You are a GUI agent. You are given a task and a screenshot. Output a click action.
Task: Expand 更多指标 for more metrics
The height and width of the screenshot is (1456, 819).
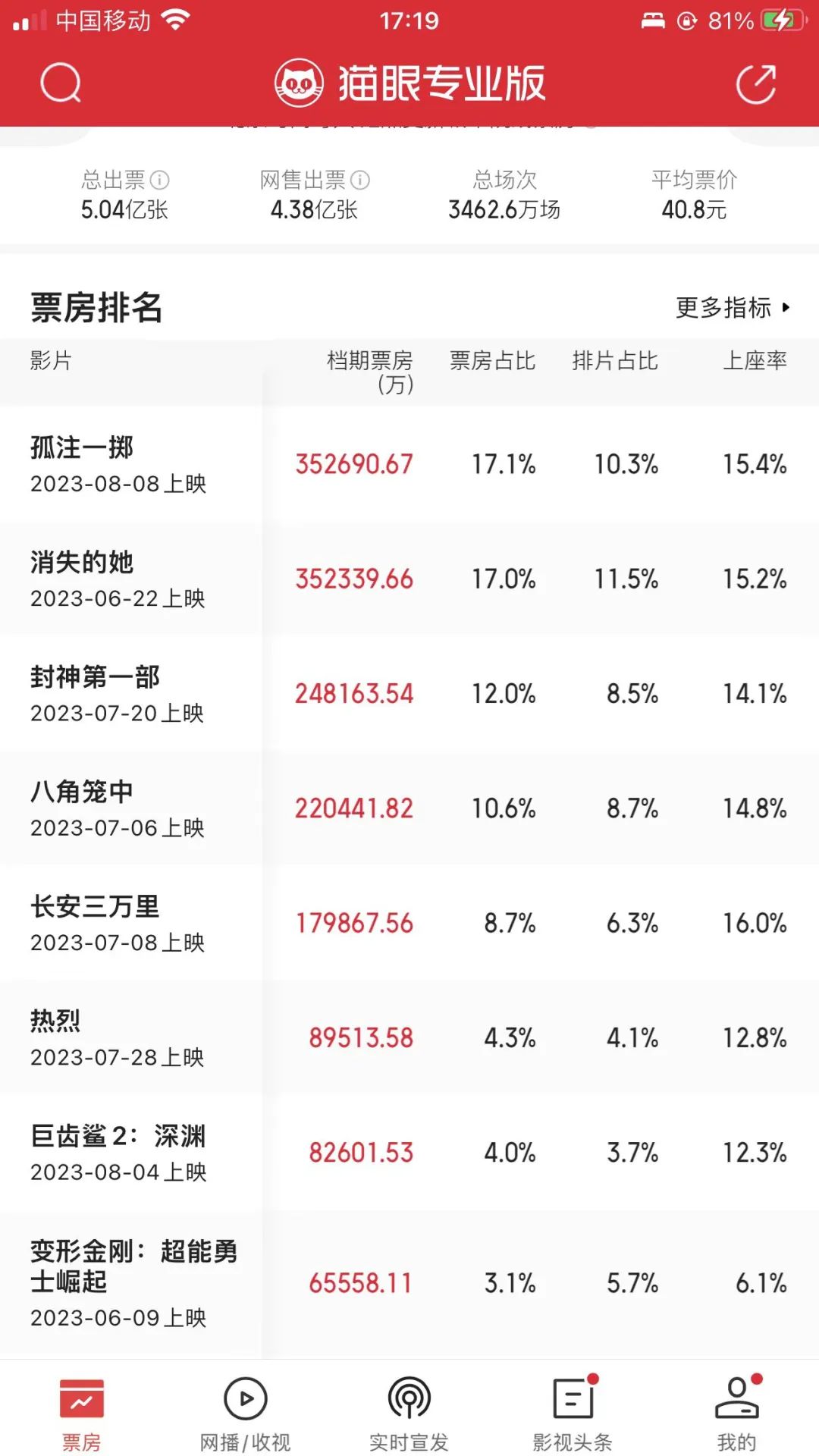coord(733,307)
